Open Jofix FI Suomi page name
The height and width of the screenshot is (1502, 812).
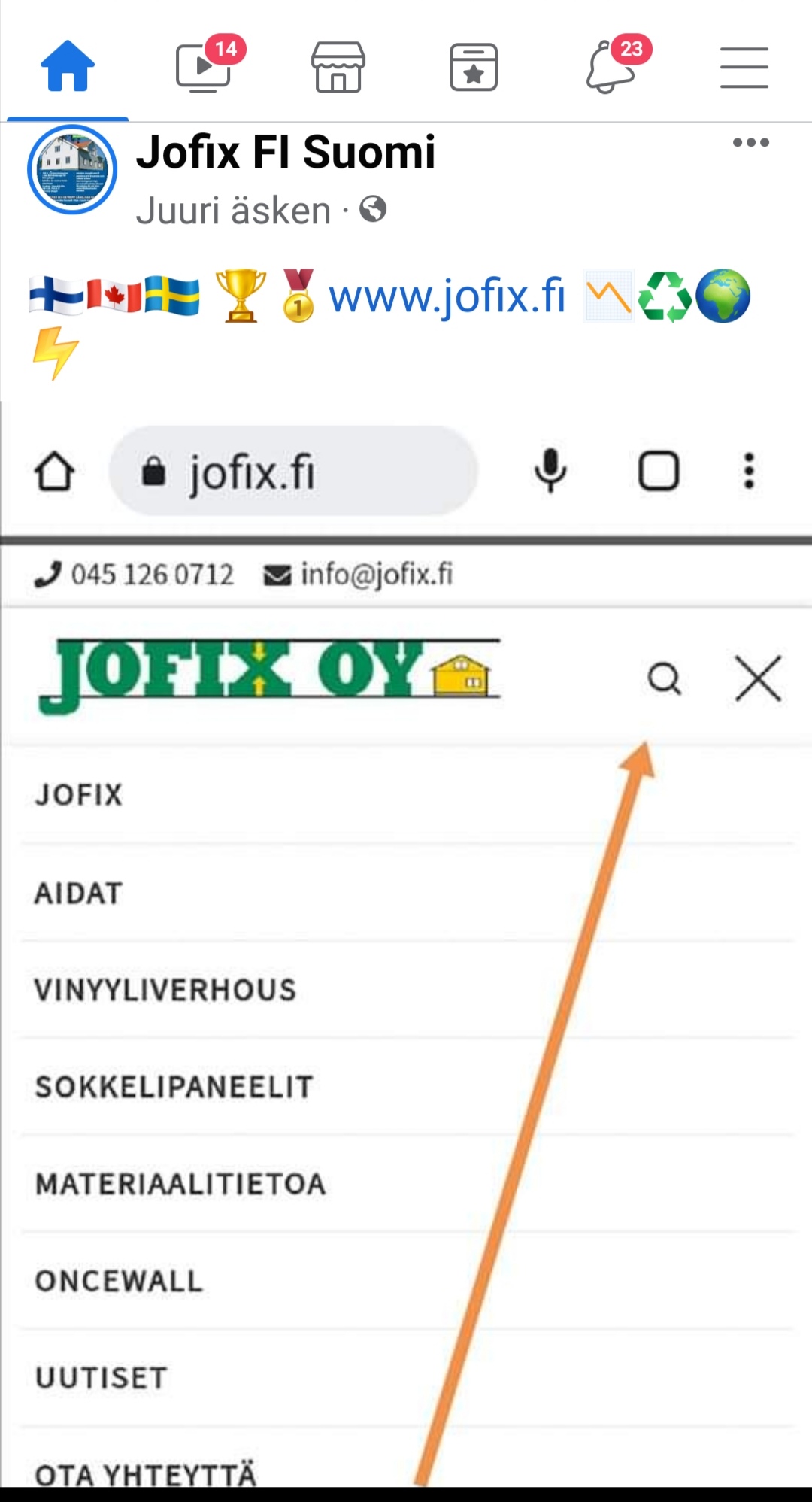click(286, 153)
